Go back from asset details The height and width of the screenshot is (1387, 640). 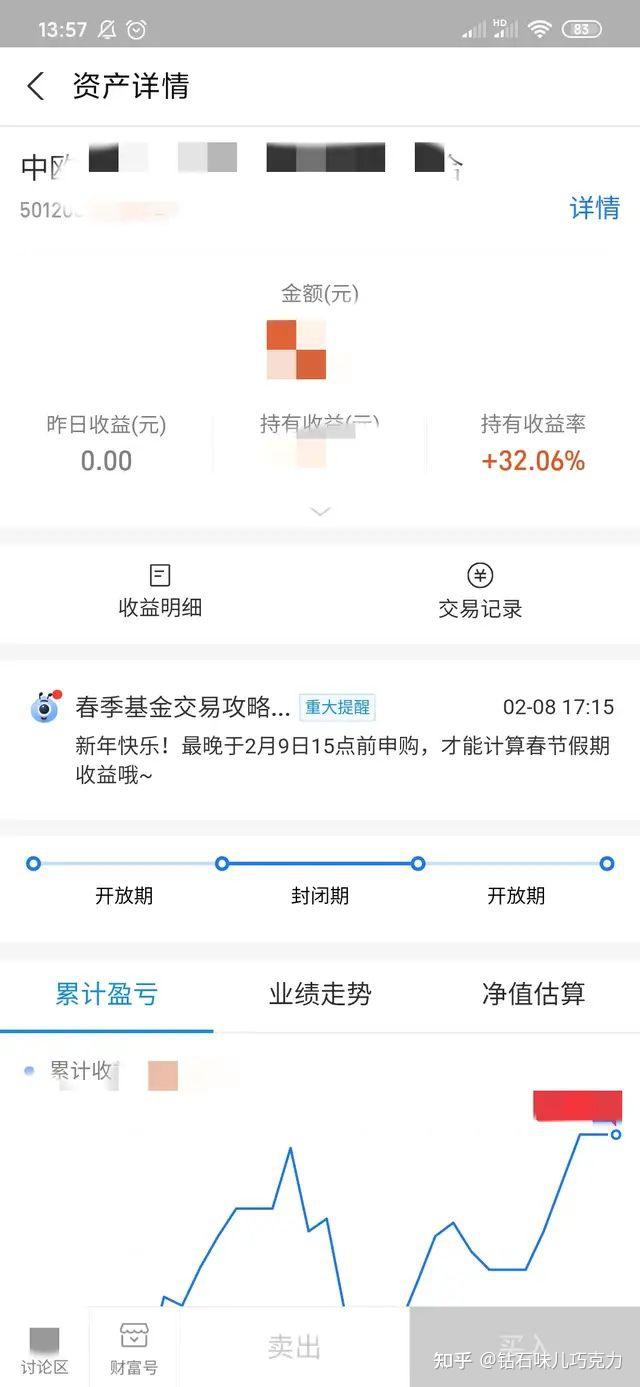[x=36, y=86]
